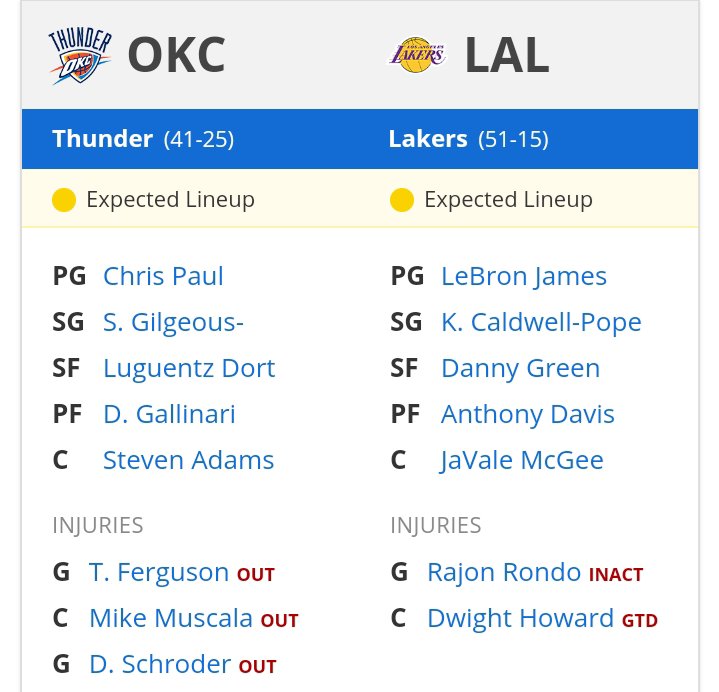Tap Luguentz Dort's name
Image resolution: width=719 pixels, height=692 pixels.
coord(188,368)
